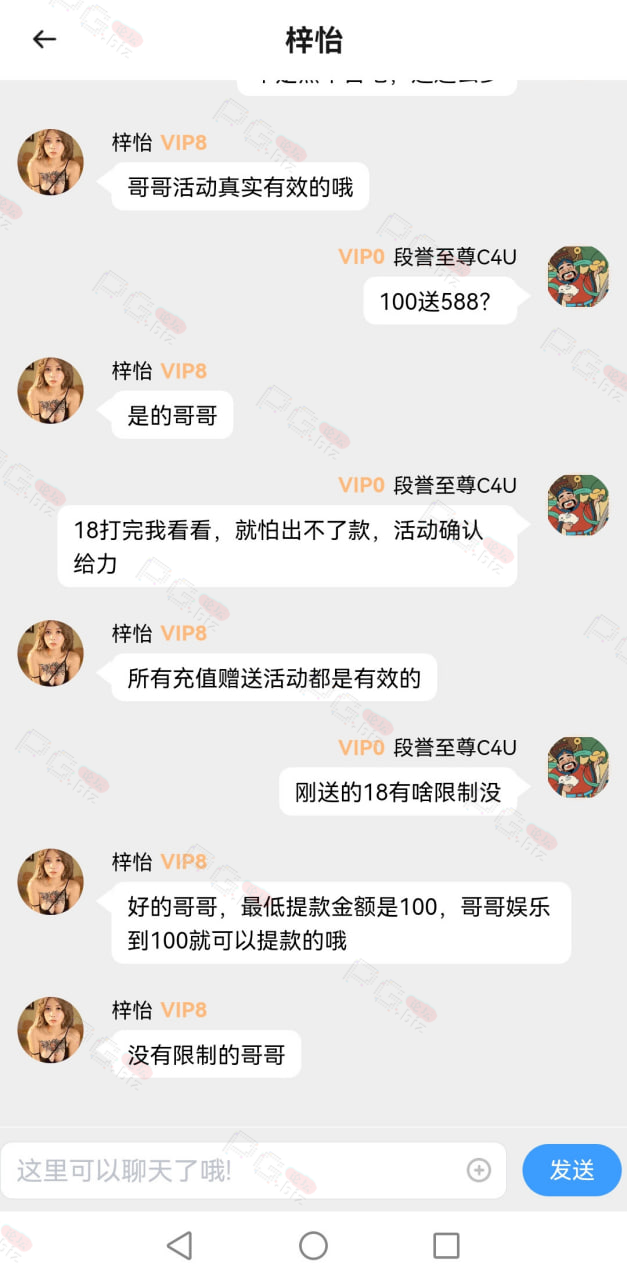Tap the 发送 send button
Image resolution: width=627 pixels, height=1280 pixels.
(x=572, y=1170)
